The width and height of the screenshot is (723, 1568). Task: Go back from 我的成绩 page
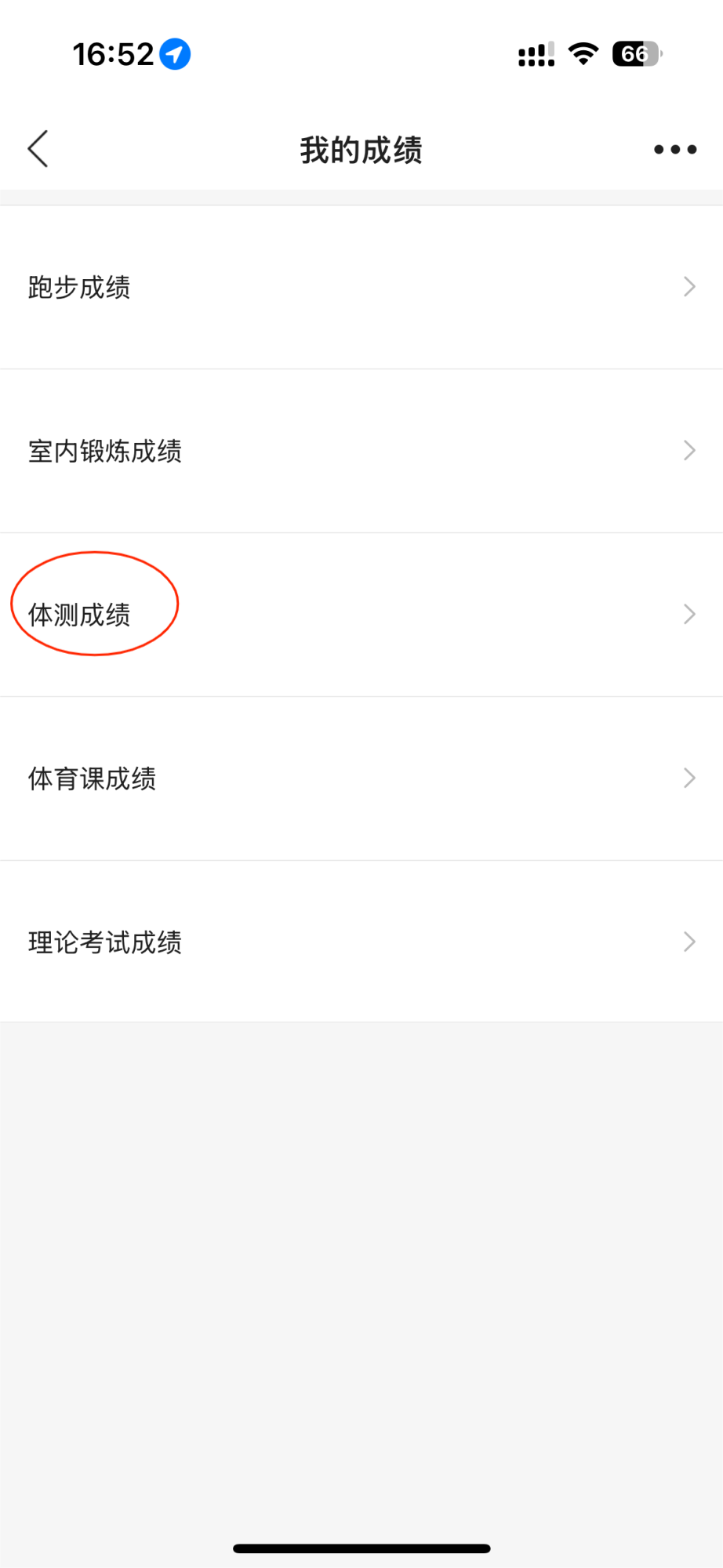tap(38, 149)
